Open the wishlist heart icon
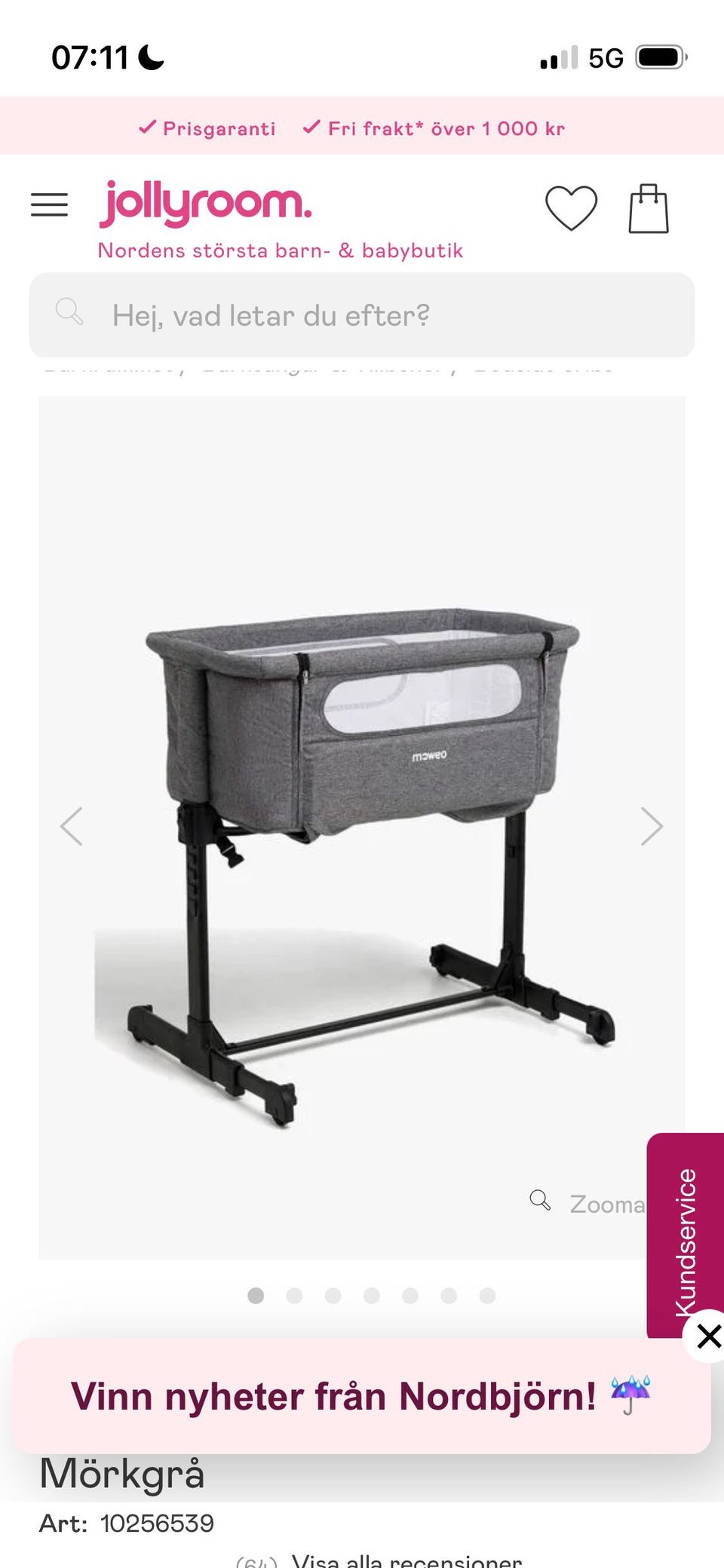724x1568 pixels. coord(571,207)
